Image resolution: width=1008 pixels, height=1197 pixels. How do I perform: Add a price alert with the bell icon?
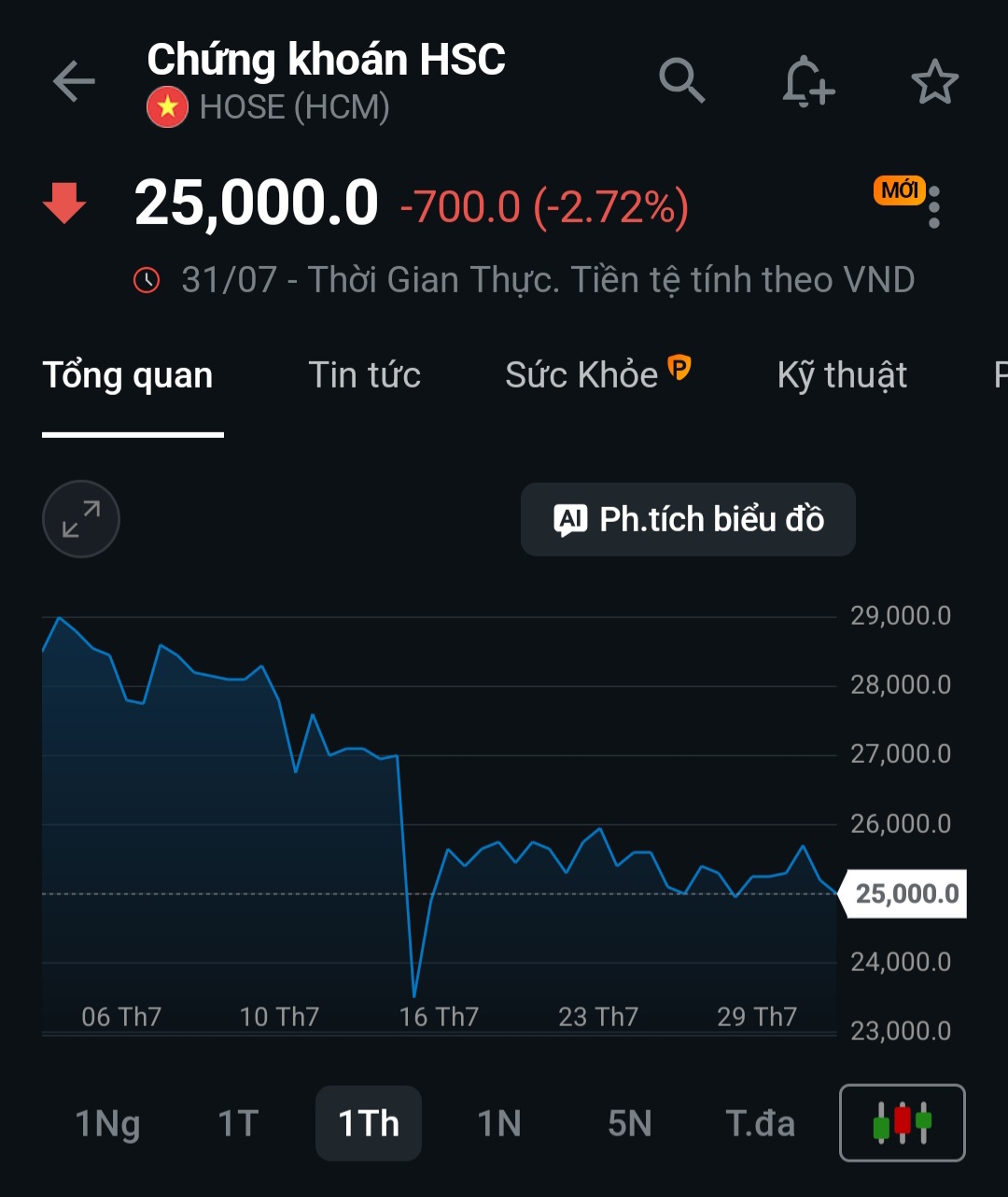tap(806, 81)
